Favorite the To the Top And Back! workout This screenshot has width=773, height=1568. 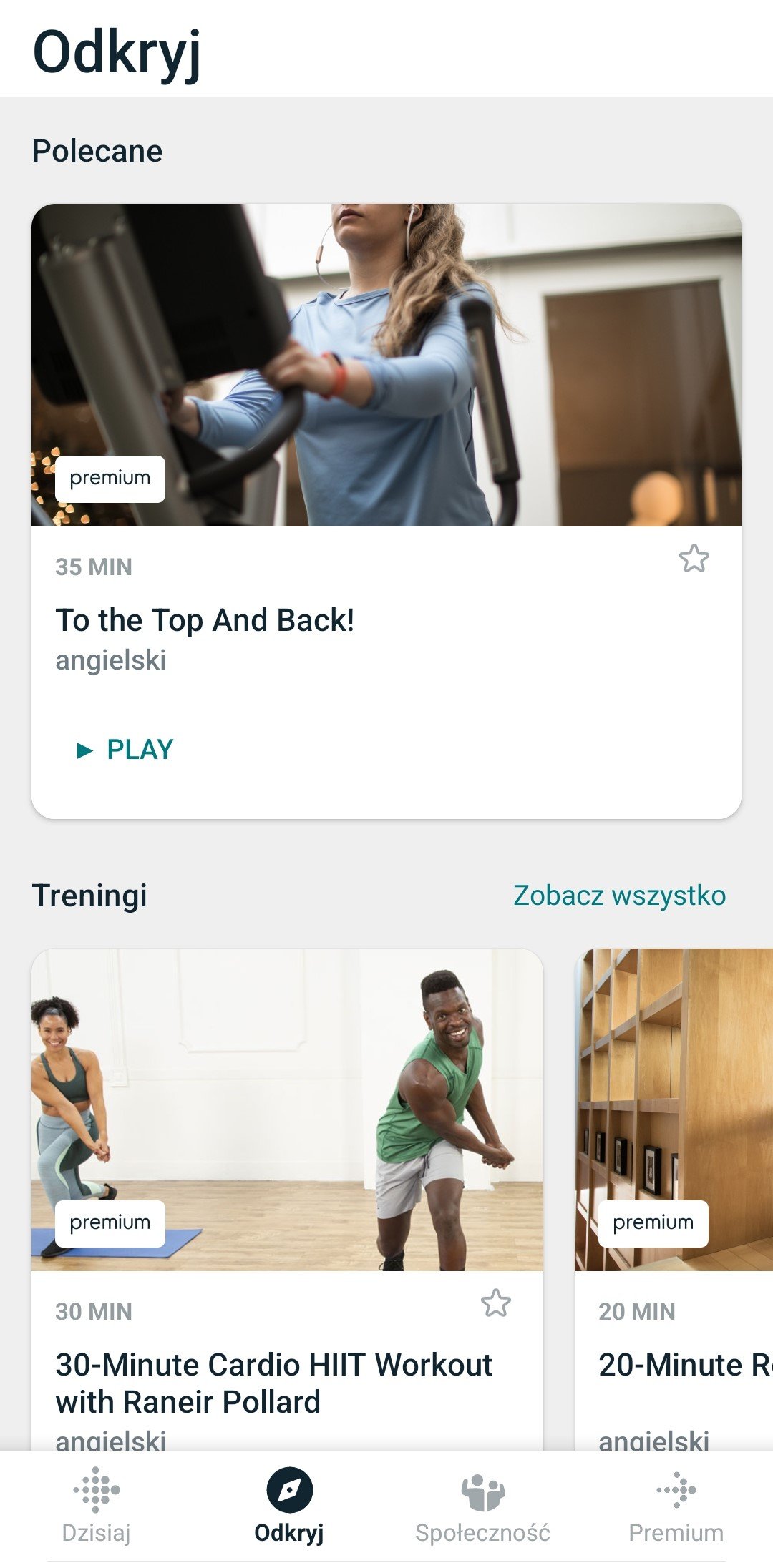pyautogui.click(x=694, y=559)
